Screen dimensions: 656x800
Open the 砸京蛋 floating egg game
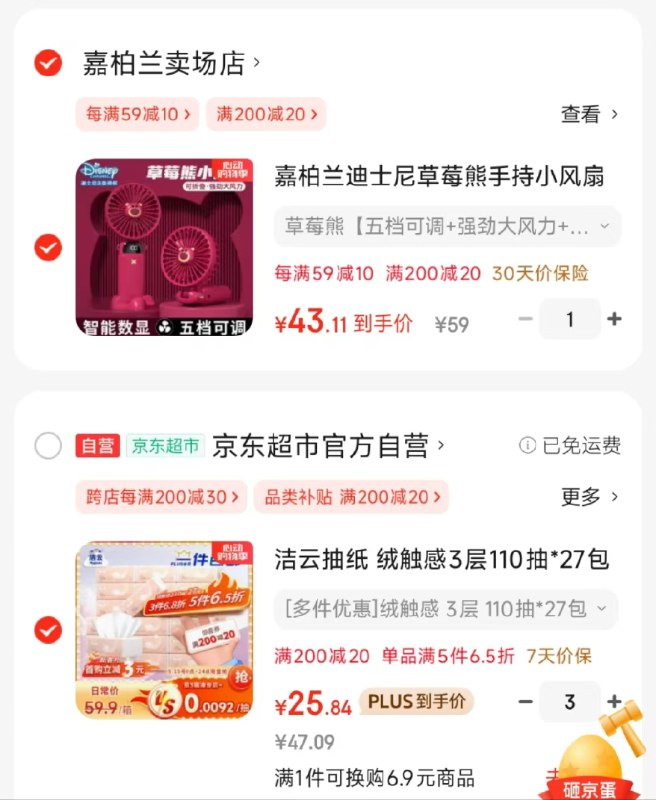pos(603,760)
